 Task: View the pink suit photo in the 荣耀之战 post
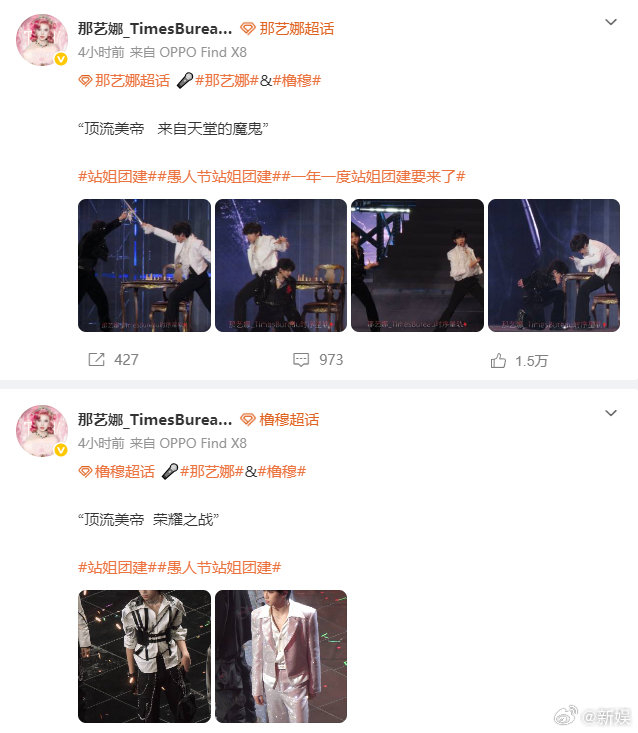(x=281, y=656)
